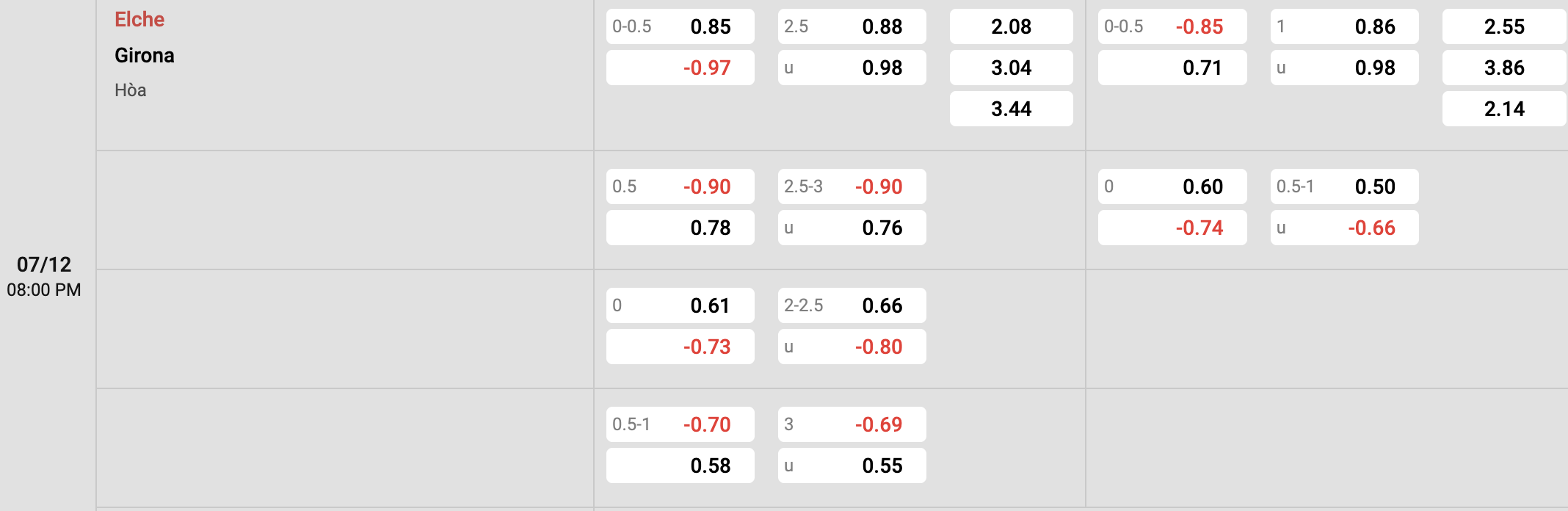Choose over 2-2.5 goals at 0.66
The width and height of the screenshot is (1568, 511).
tap(852, 305)
